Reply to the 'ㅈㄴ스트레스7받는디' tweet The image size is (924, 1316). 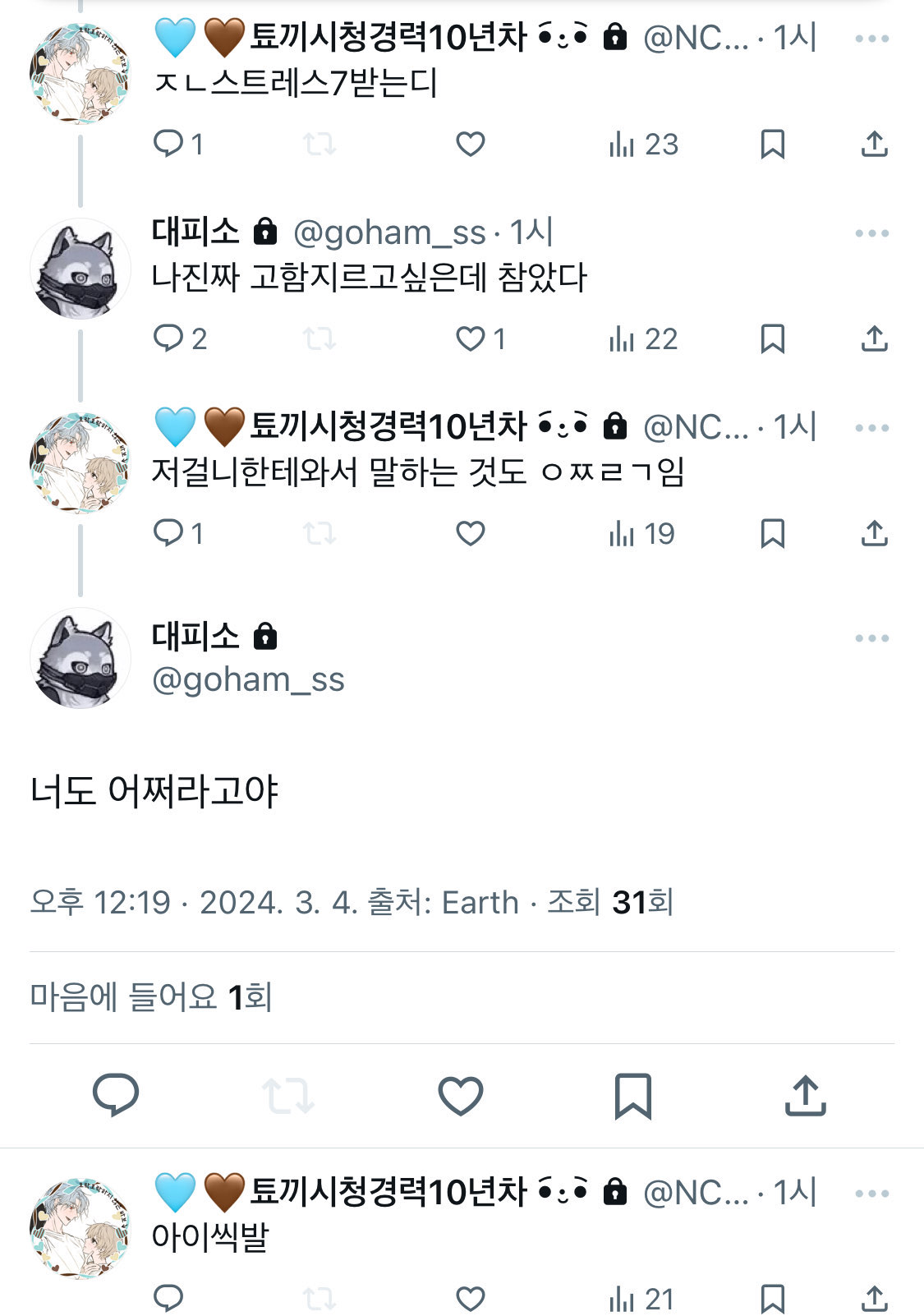(x=168, y=144)
